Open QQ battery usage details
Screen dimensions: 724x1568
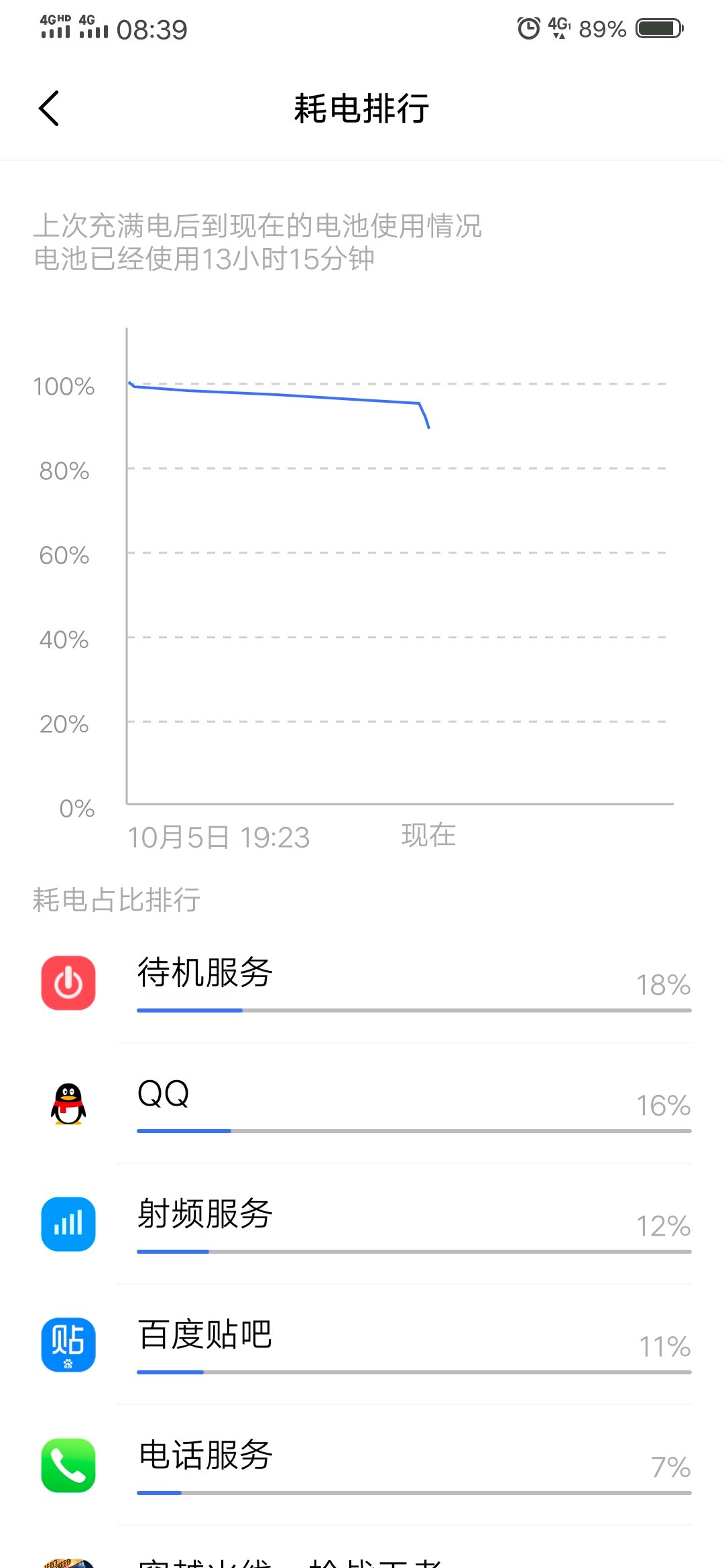(x=362, y=1103)
